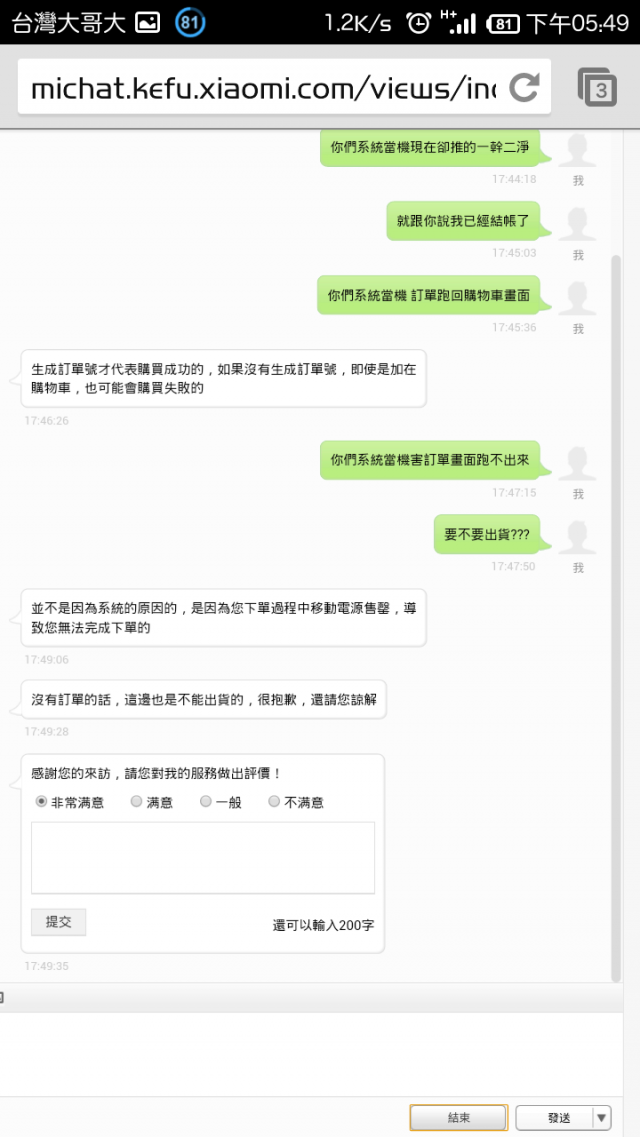The width and height of the screenshot is (640, 1138).
Task: Select the 一般 rating option
Action: [x=206, y=802]
